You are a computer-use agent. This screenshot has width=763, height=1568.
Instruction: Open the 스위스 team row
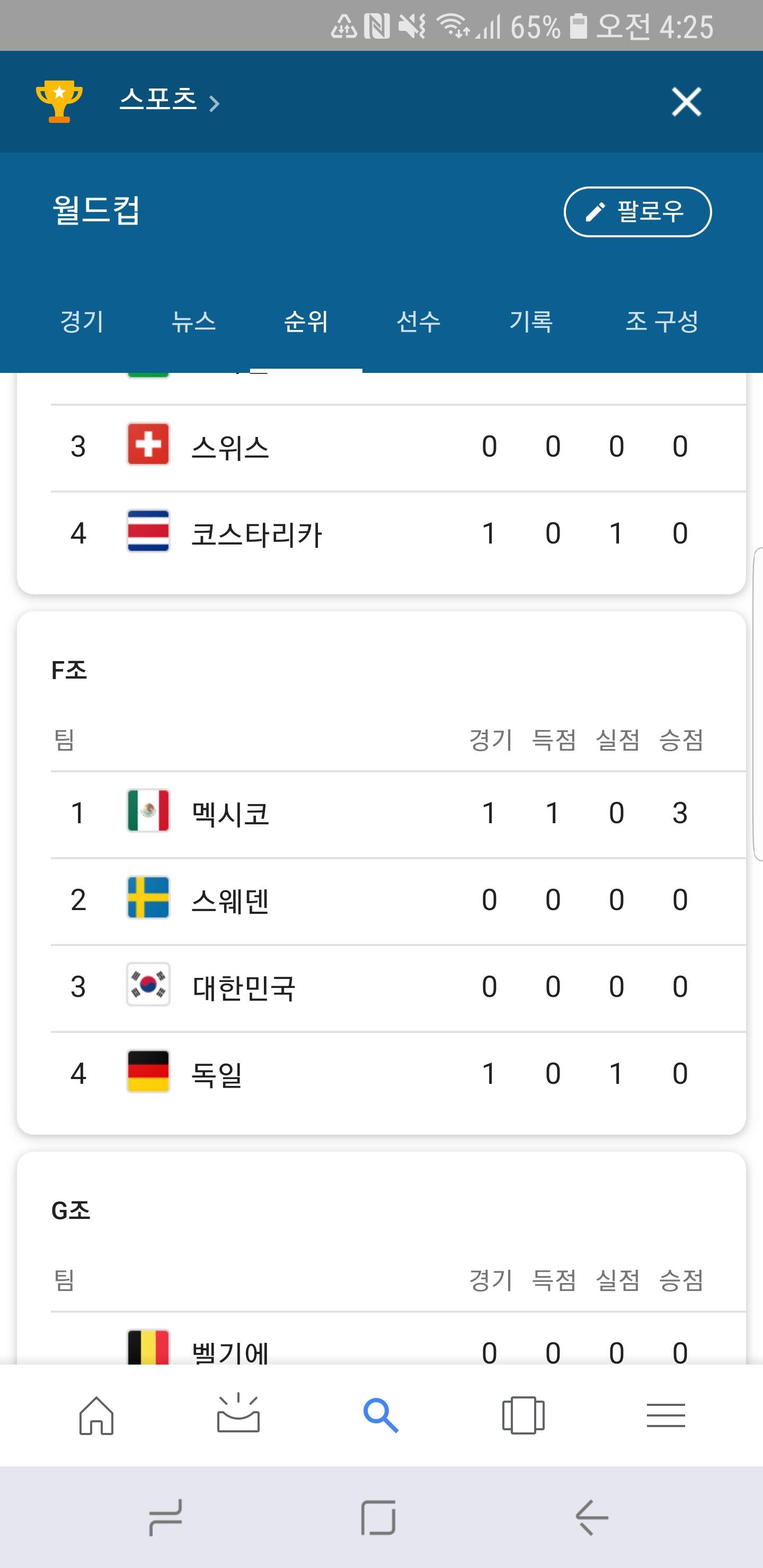[x=398, y=448]
